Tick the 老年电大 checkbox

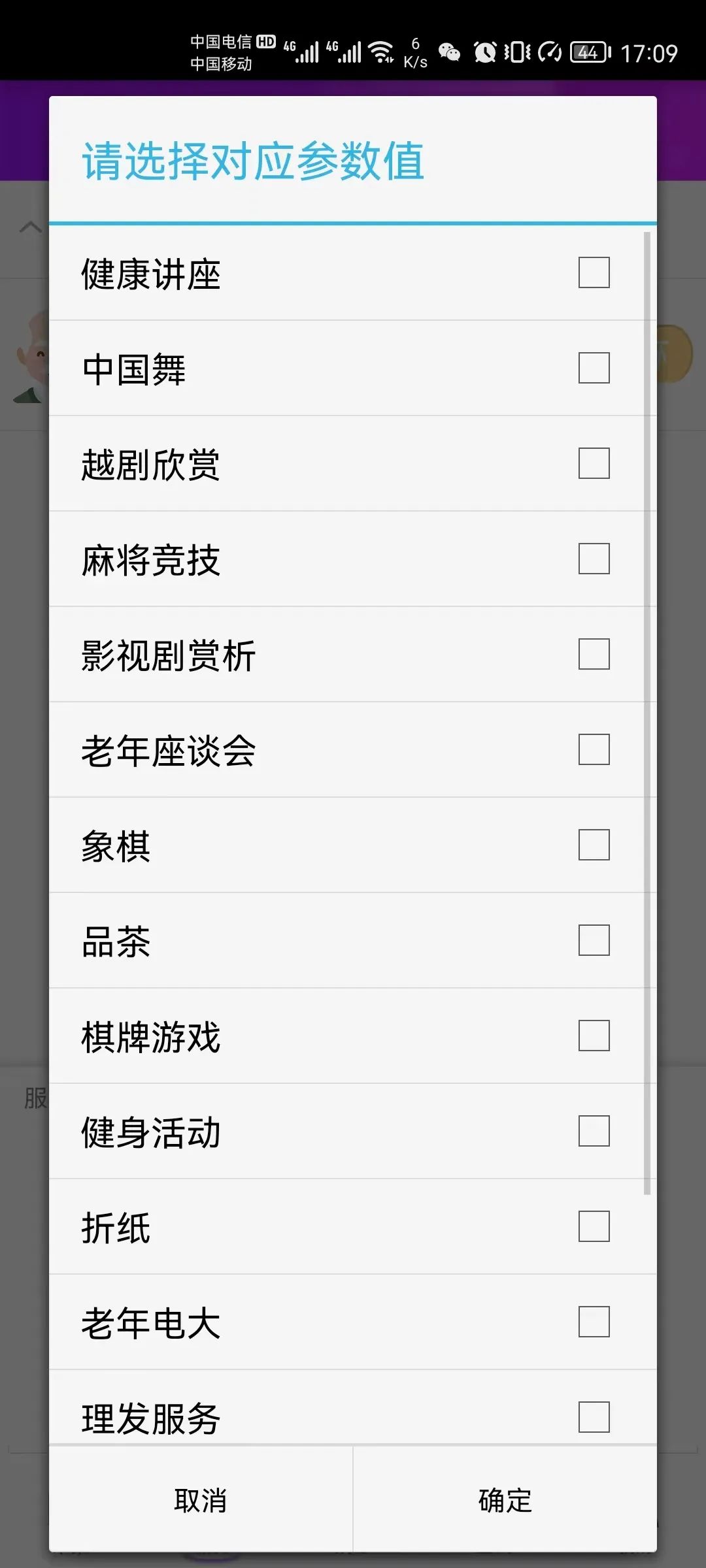click(x=594, y=1322)
